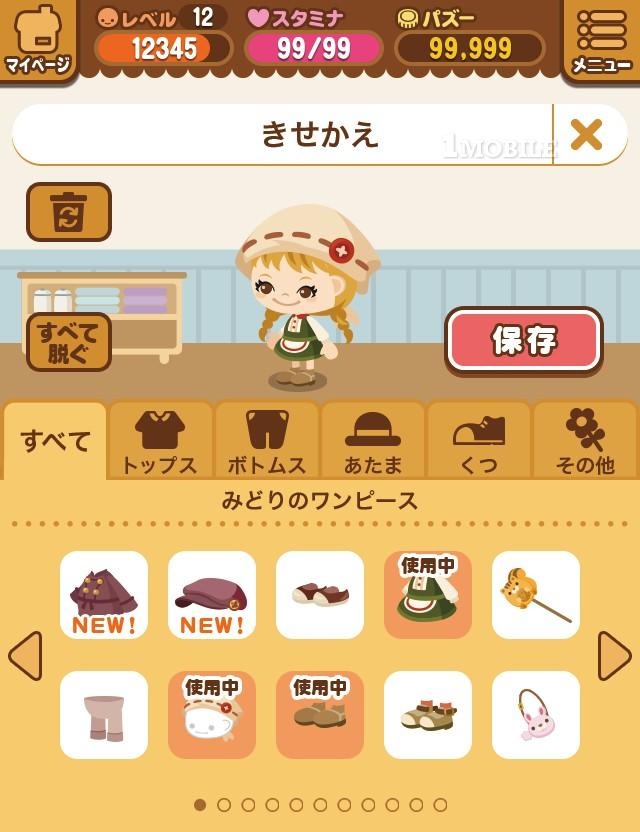Open the メニュー menu
The width and height of the screenshot is (640, 832).
pos(601,40)
